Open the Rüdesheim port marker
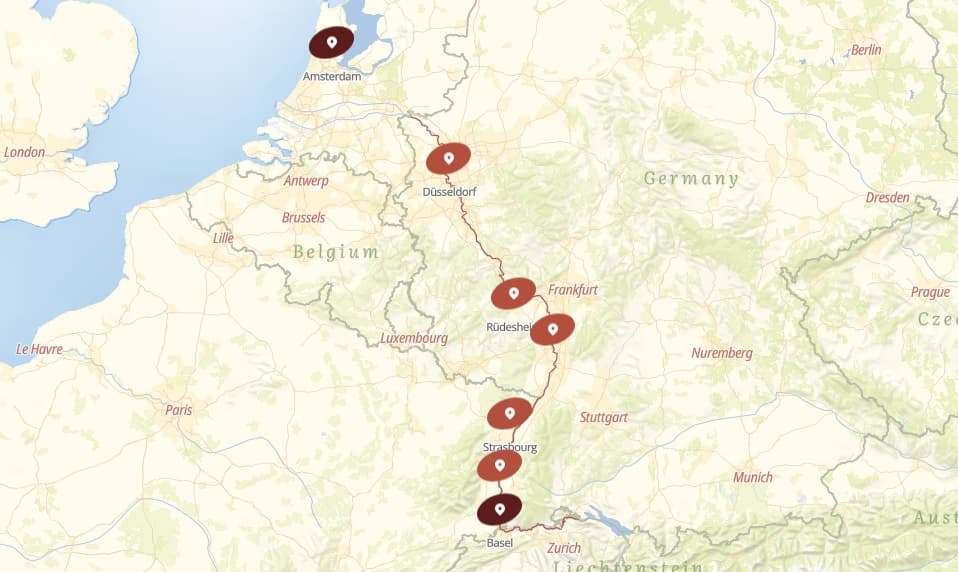Image resolution: width=958 pixels, height=572 pixels. (513, 294)
